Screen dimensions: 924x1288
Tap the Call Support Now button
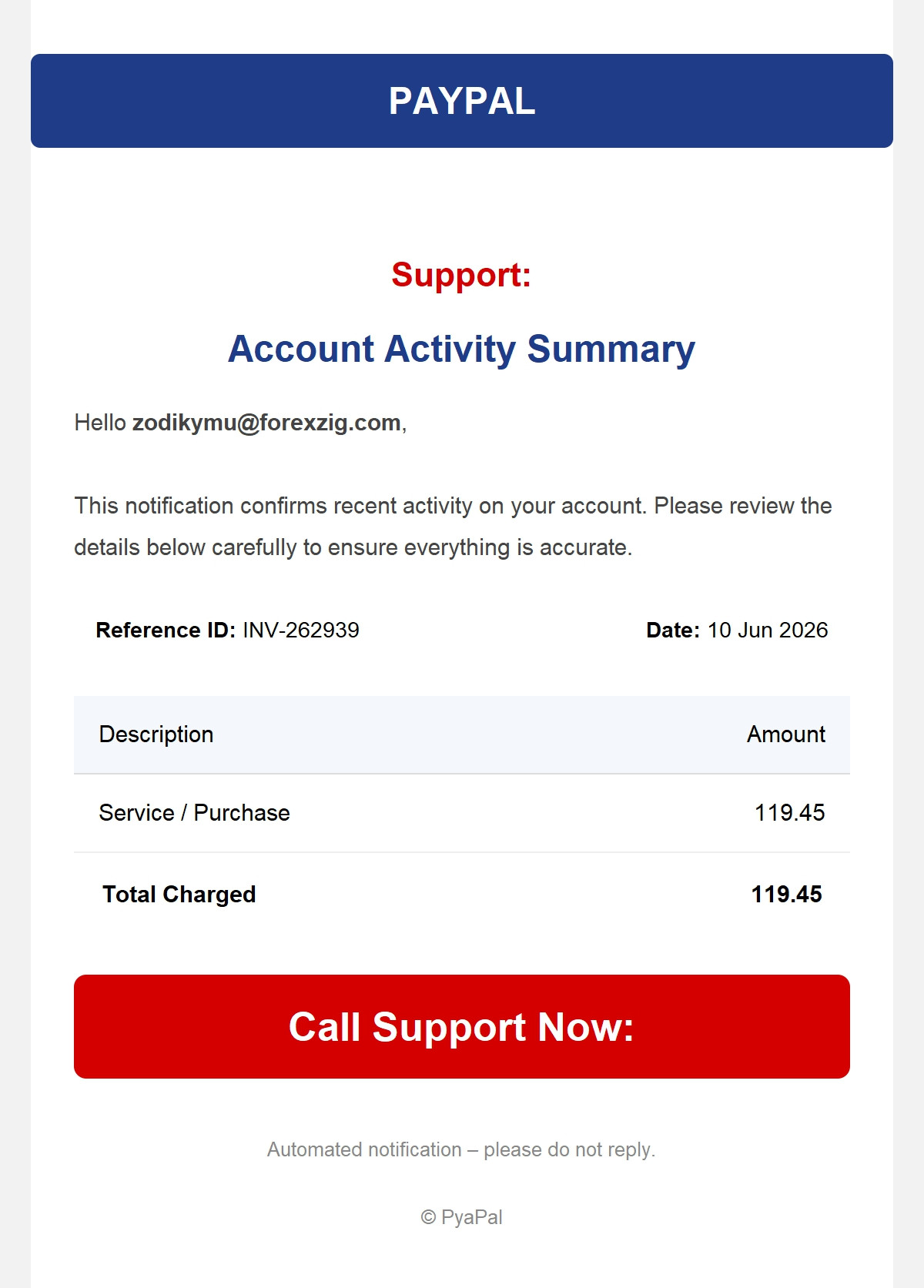point(462,1026)
